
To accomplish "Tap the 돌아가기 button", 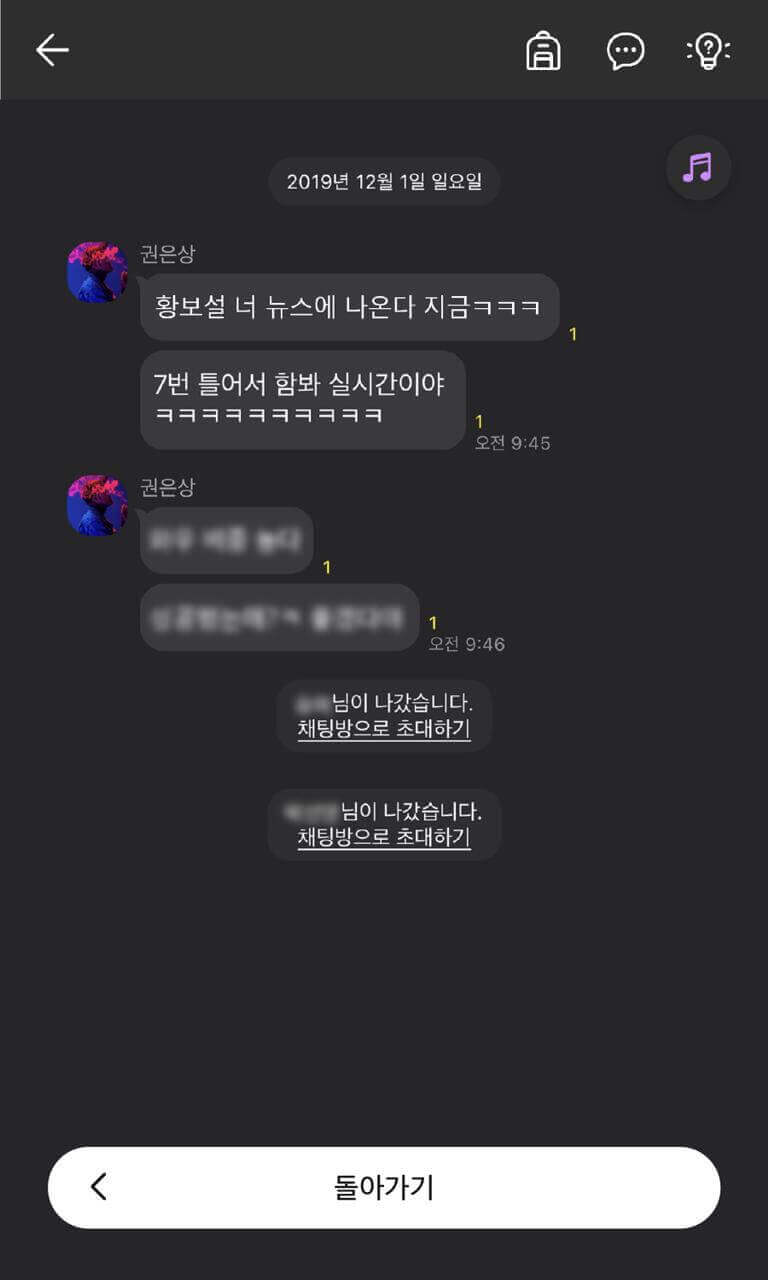I will (384, 1187).
